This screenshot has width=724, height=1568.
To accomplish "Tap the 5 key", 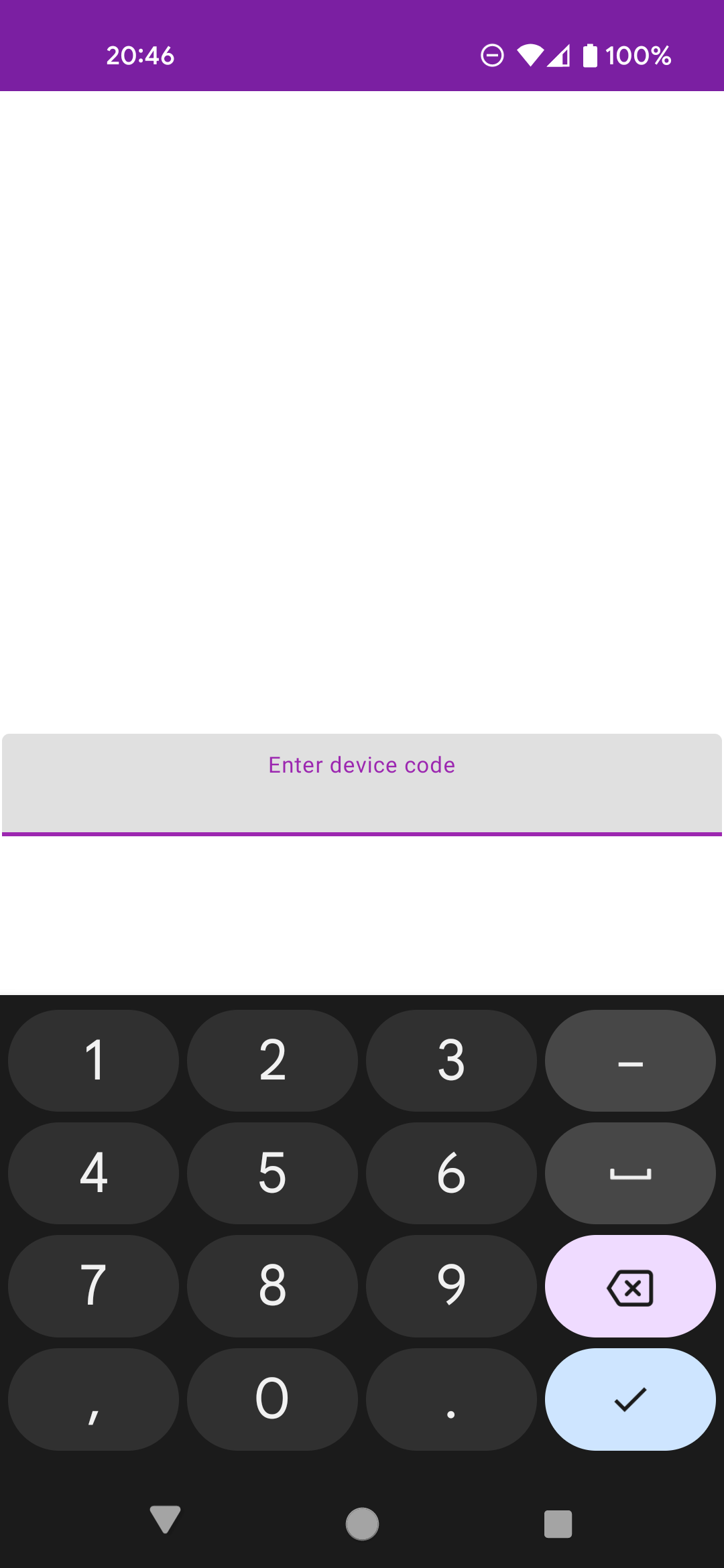I will click(x=272, y=1173).
